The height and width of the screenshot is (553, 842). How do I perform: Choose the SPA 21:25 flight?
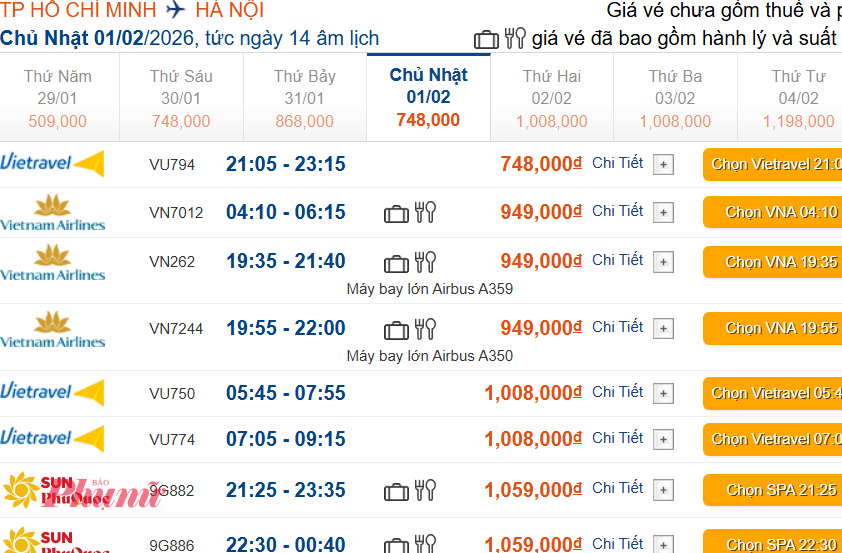point(773,490)
